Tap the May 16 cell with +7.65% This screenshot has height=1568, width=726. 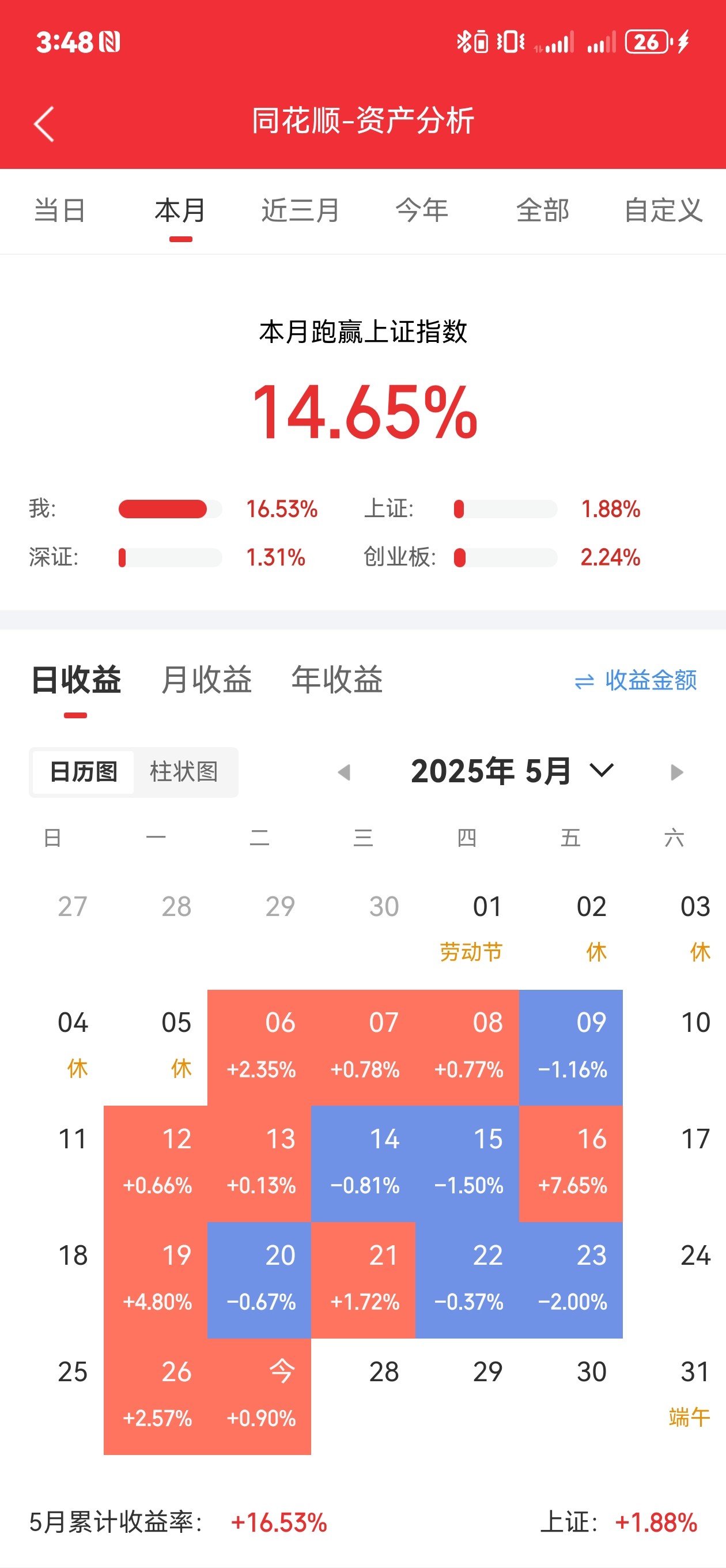(x=571, y=1163)
